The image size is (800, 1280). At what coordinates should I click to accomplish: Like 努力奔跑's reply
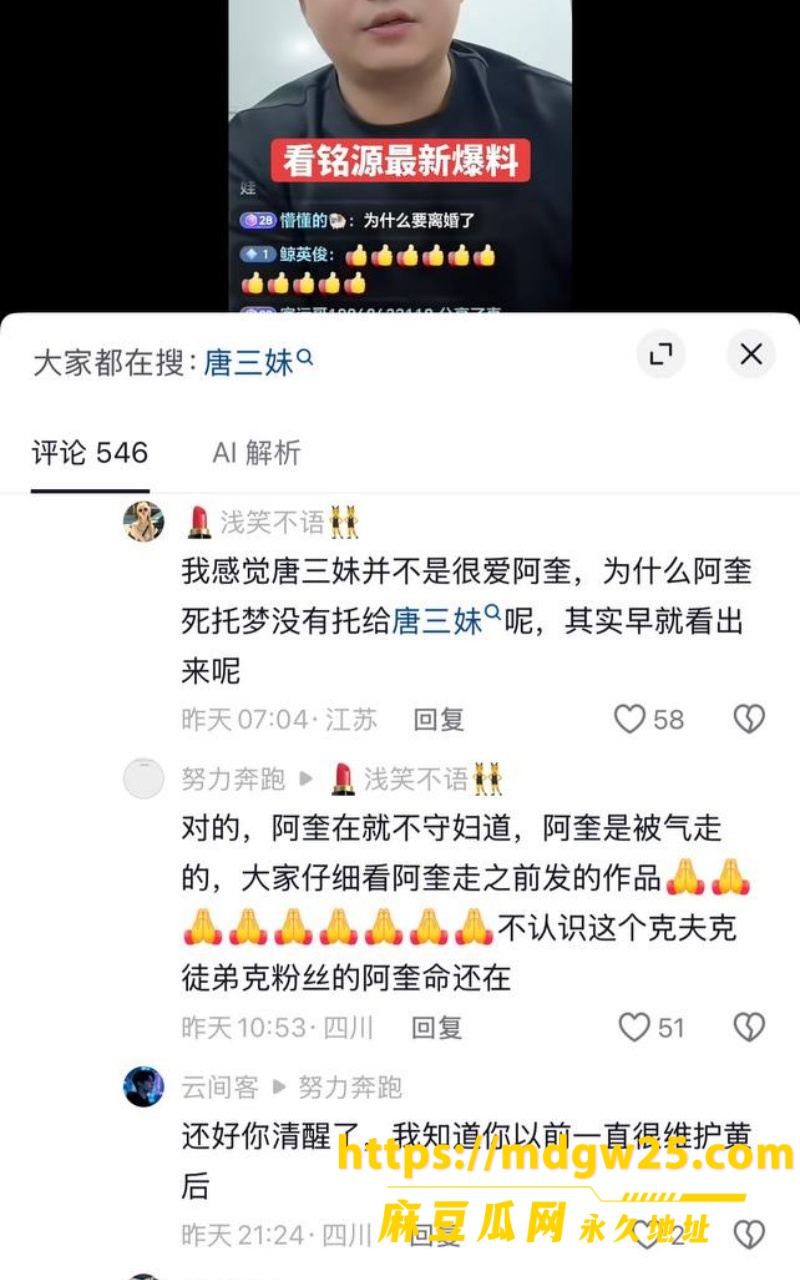pos(651,1027)
